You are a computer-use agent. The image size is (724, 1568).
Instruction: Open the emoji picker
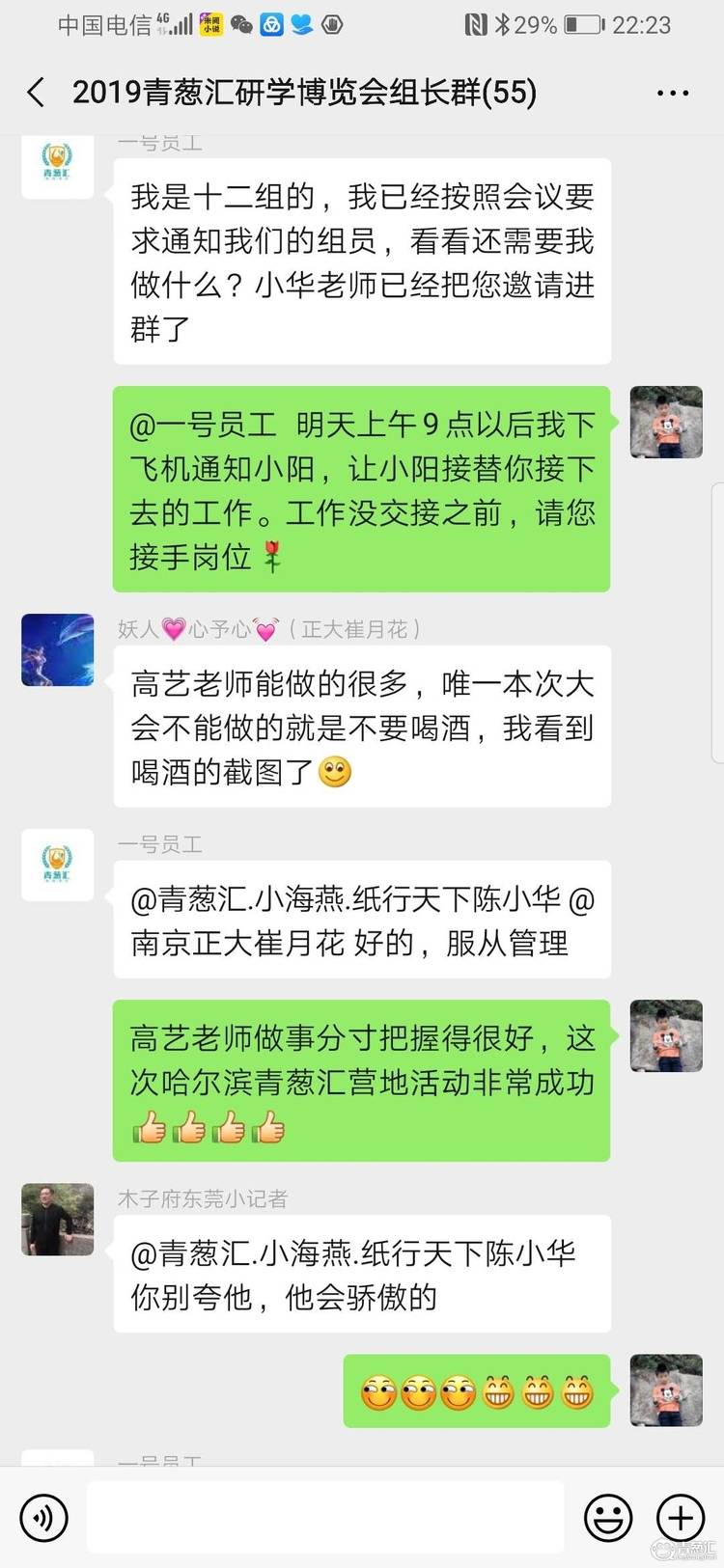coord(608,1518)
